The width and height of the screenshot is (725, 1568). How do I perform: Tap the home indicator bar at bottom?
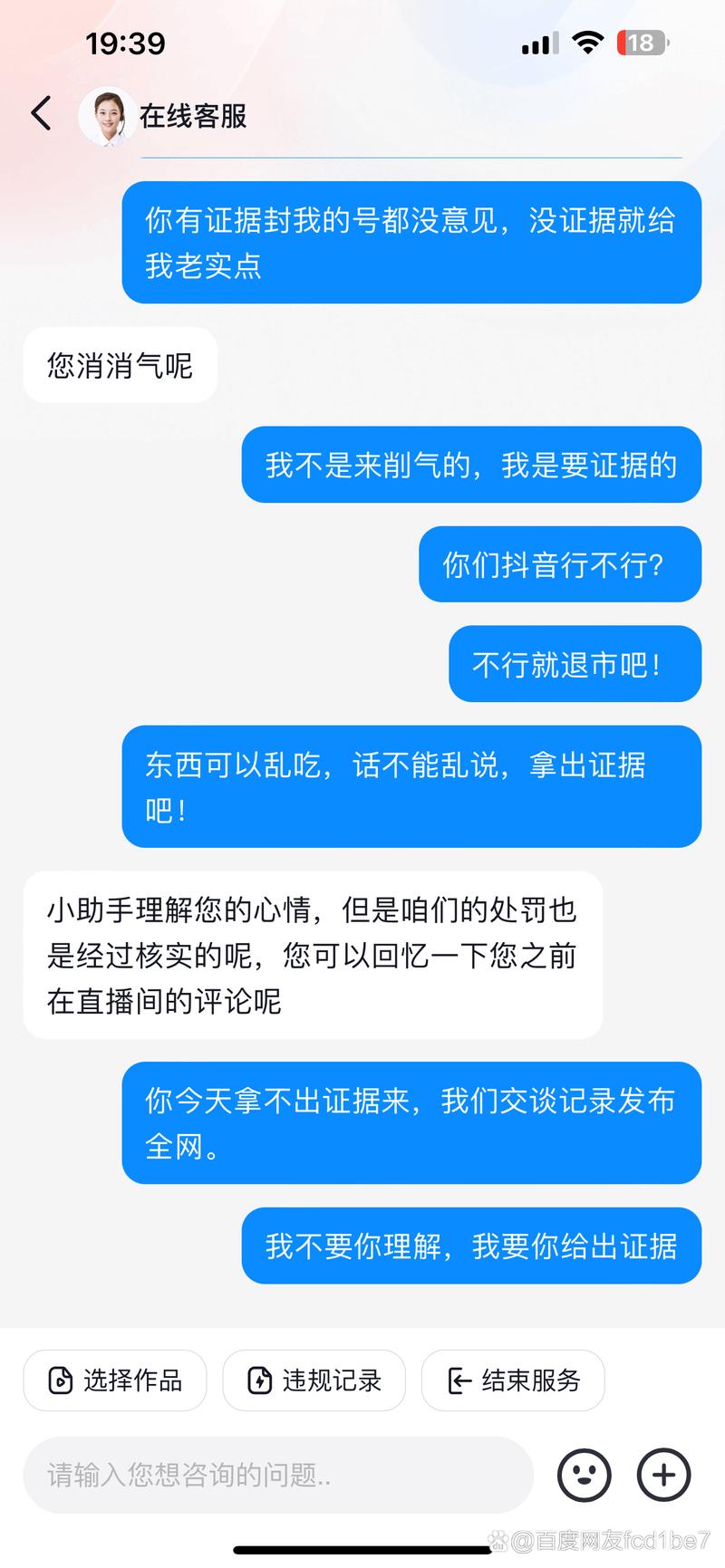pyautogui.click(x=362, y=1551)
